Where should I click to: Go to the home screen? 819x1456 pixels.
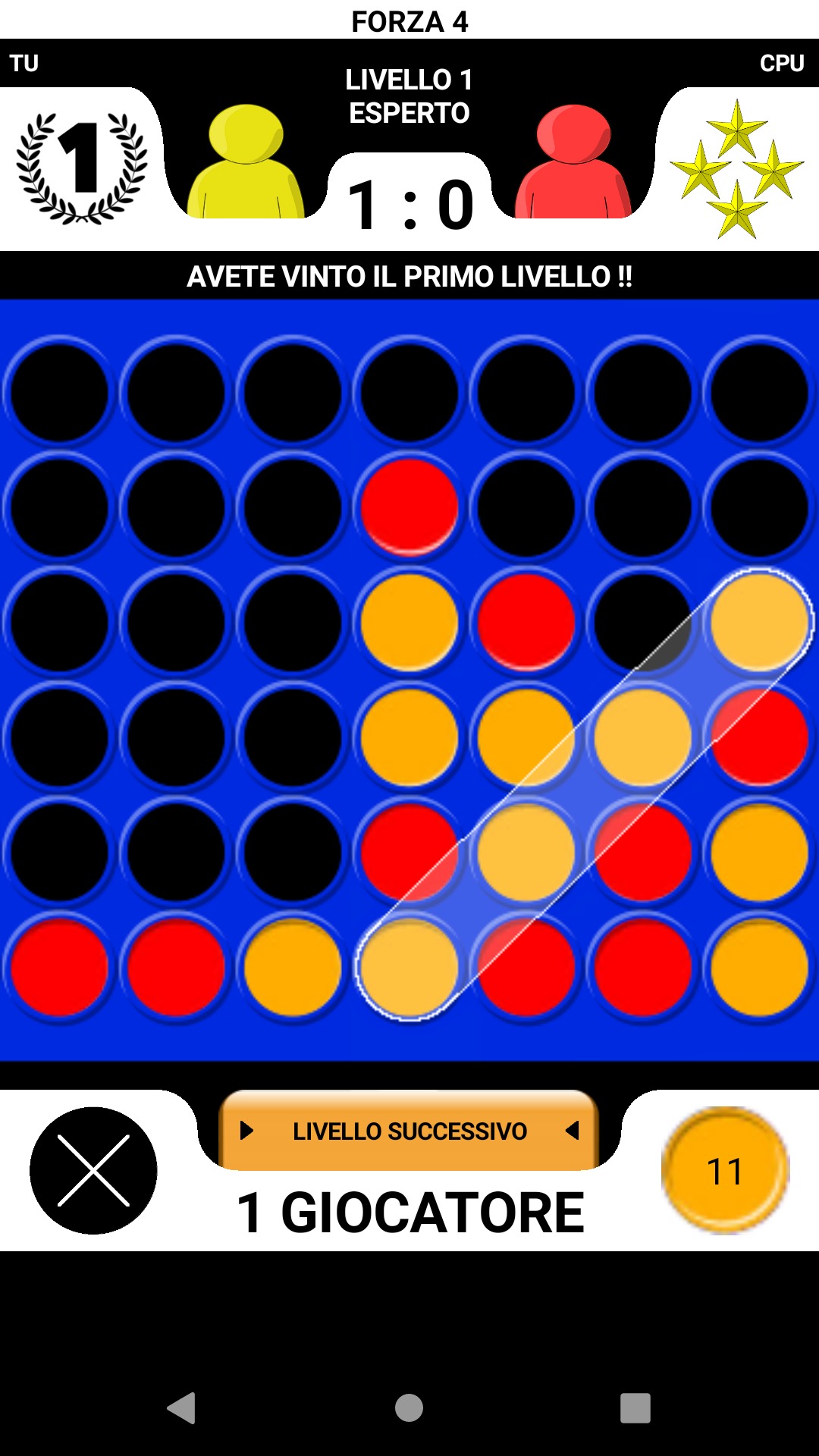409,1408
